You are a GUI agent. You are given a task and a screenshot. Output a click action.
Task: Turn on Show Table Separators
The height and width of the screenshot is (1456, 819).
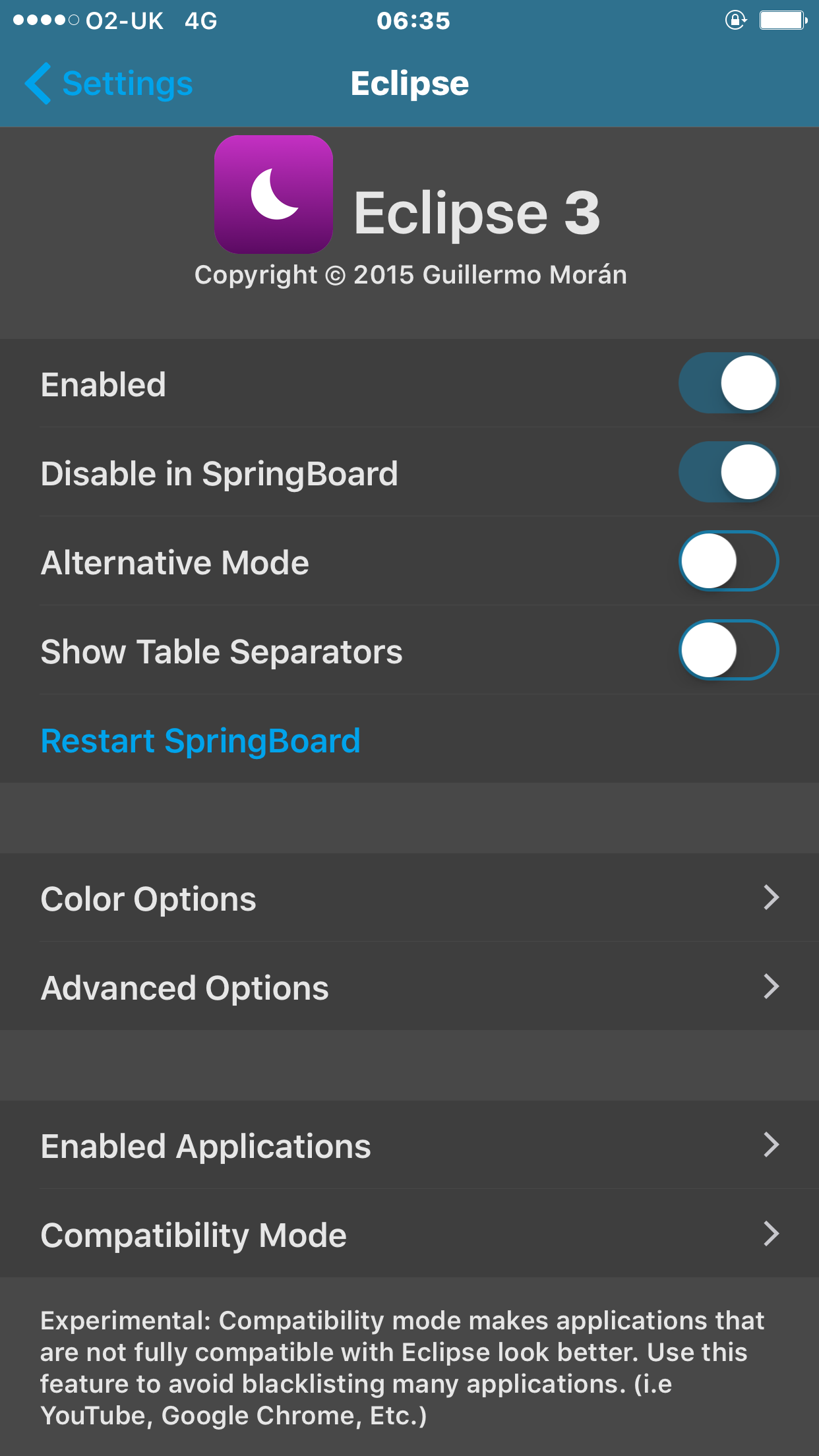(729, 650)
